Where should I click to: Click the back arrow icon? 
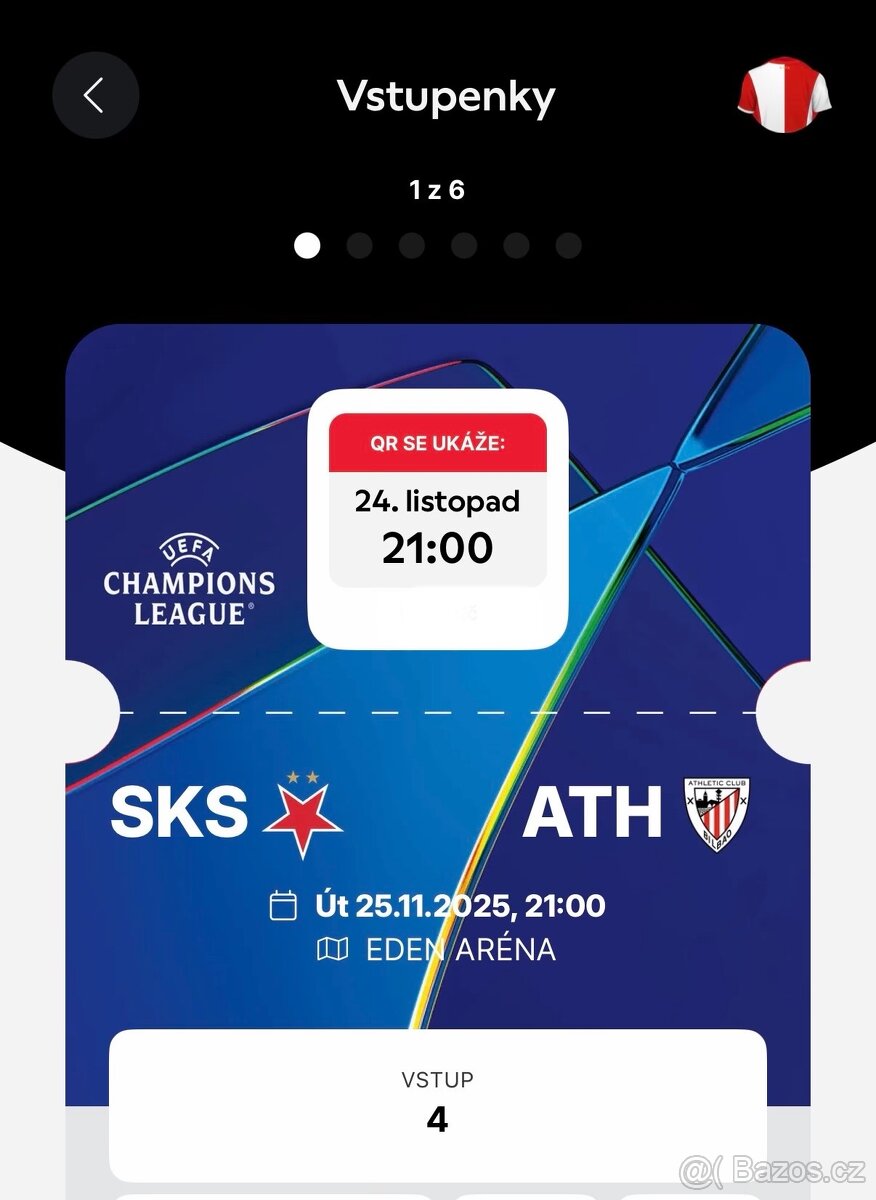95,95
